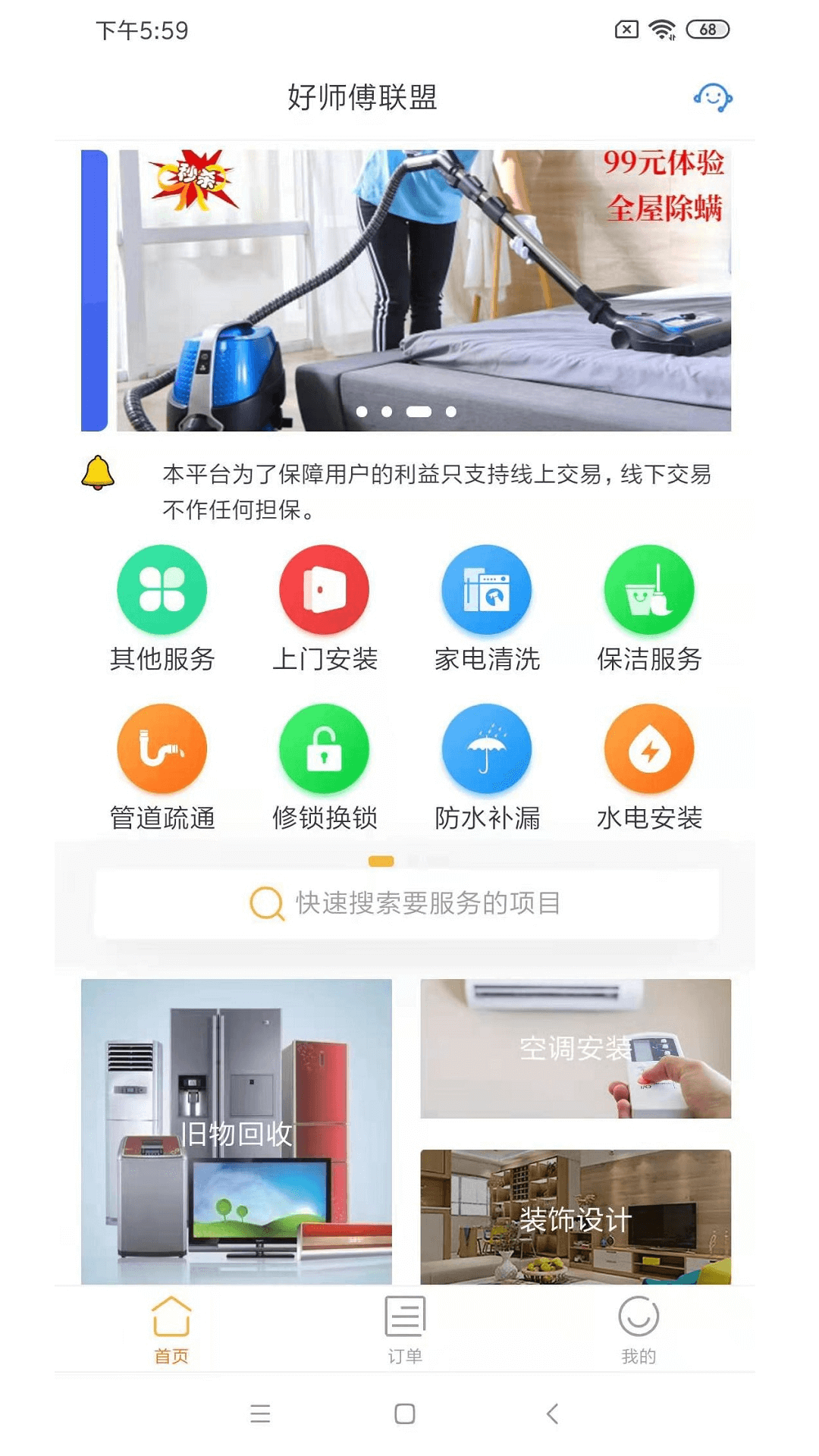Tap the 家电清洗 appliance cleaning icon

(488, 589)
